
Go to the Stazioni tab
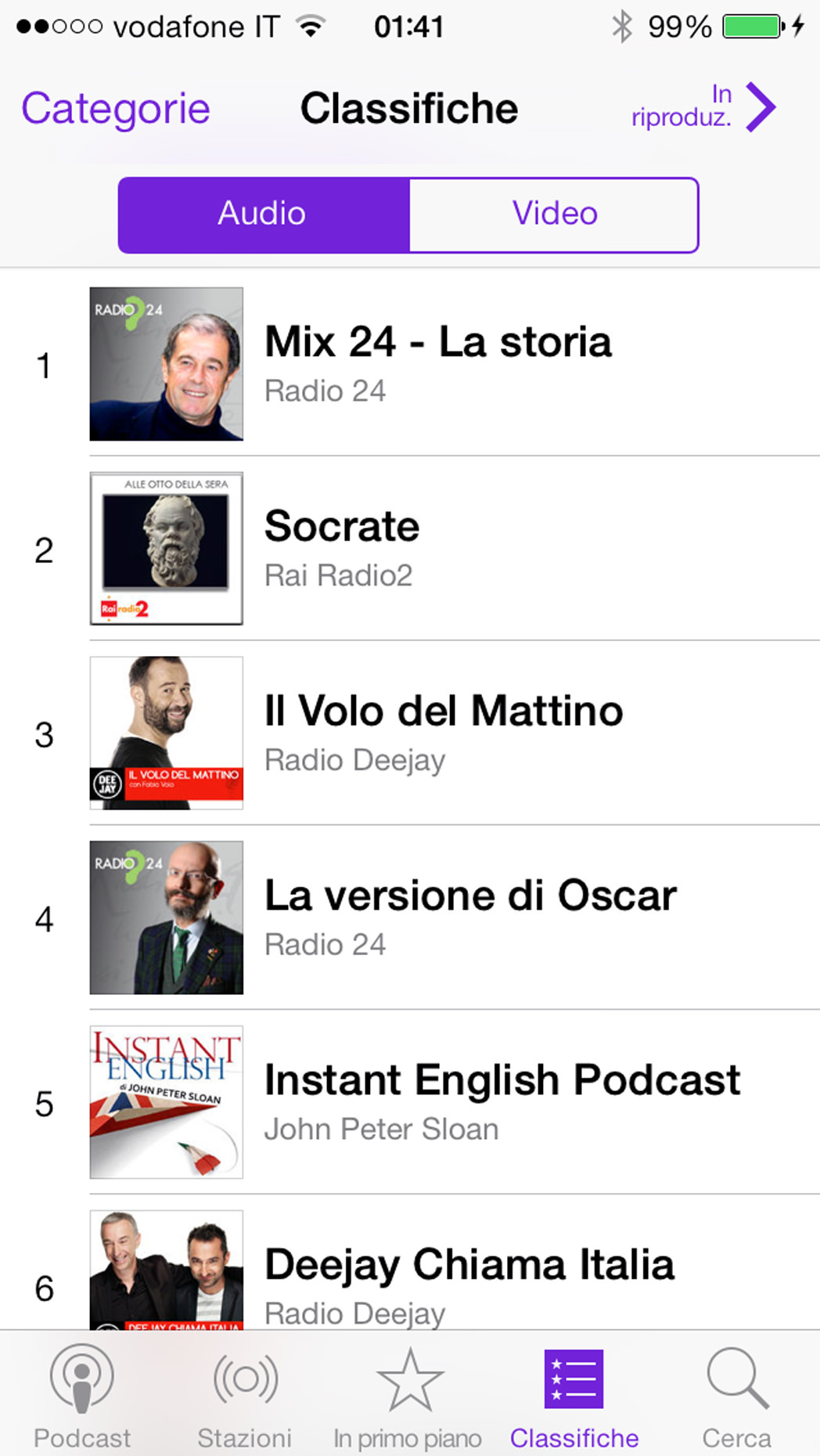pos(245,1397)
